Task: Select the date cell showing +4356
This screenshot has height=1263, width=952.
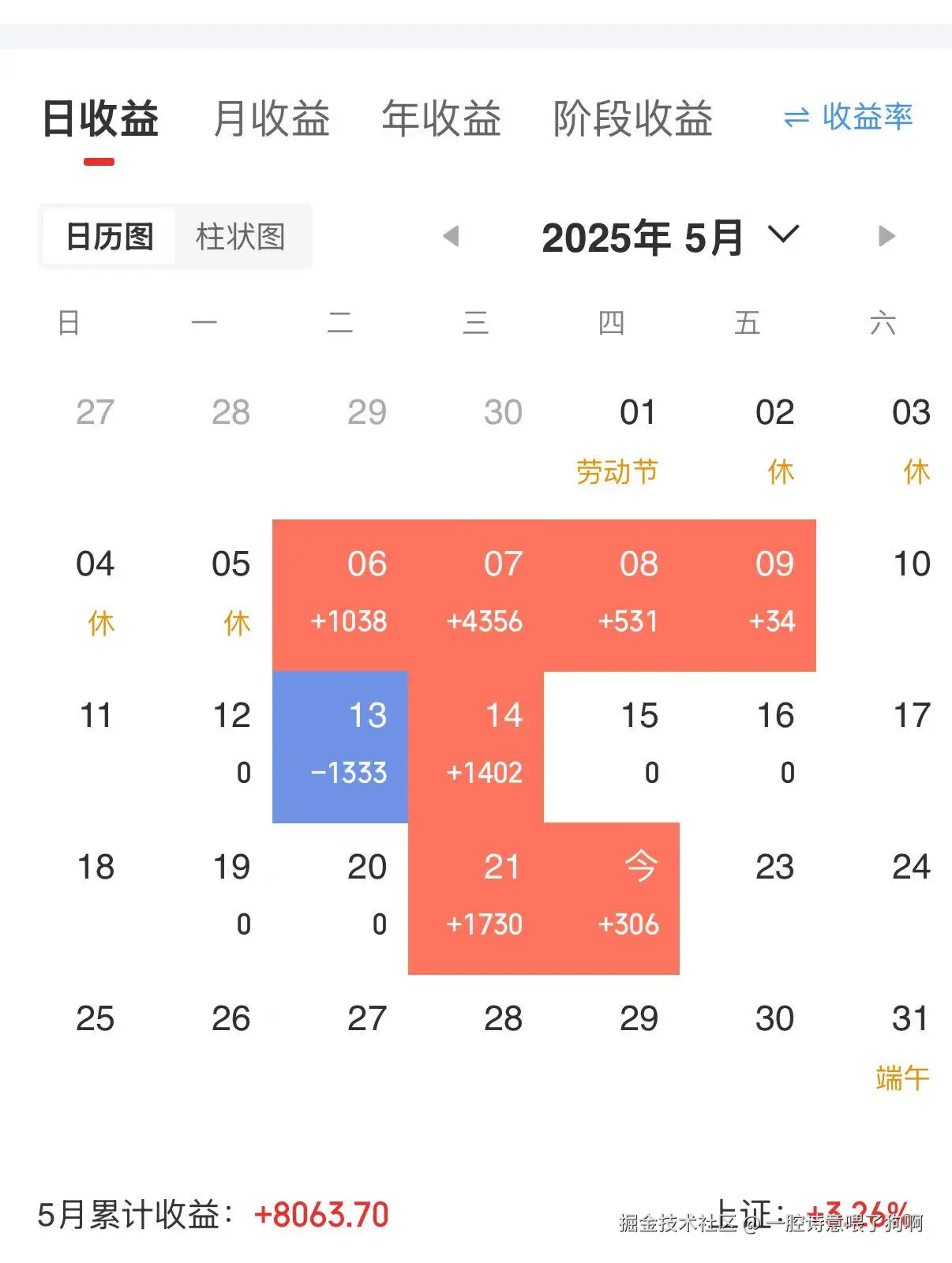Action: coord(485,592)
